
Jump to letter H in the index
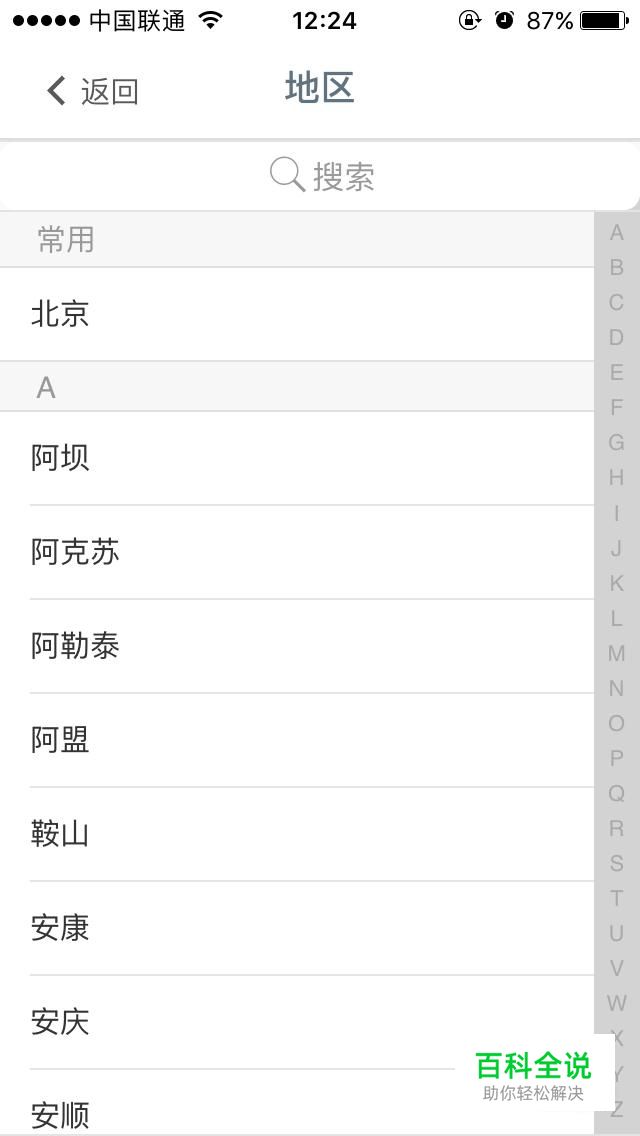[x=617, y=477]
